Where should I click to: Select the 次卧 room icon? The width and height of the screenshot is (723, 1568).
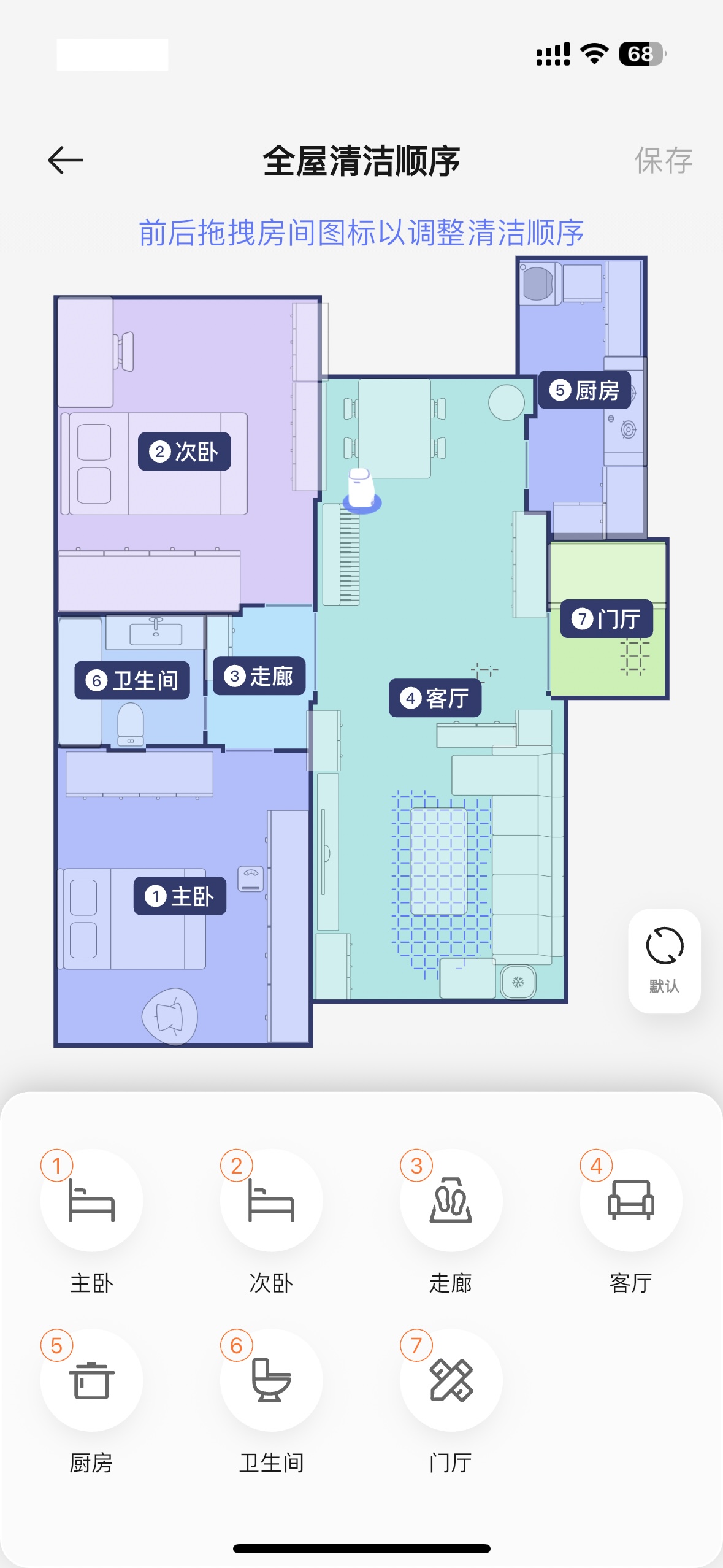(x=271, y=1201)
